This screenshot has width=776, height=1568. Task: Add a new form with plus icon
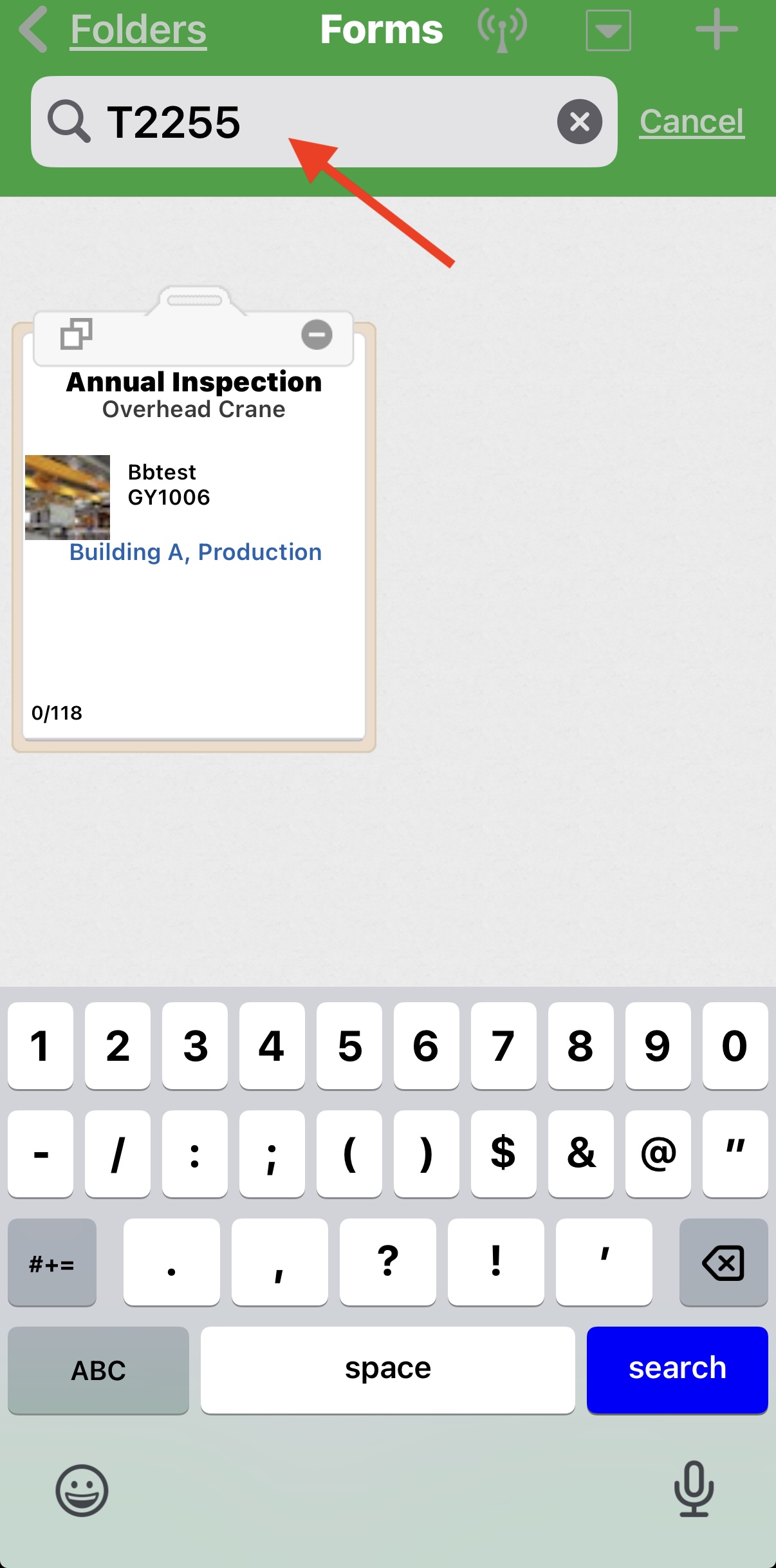(716, 30)
